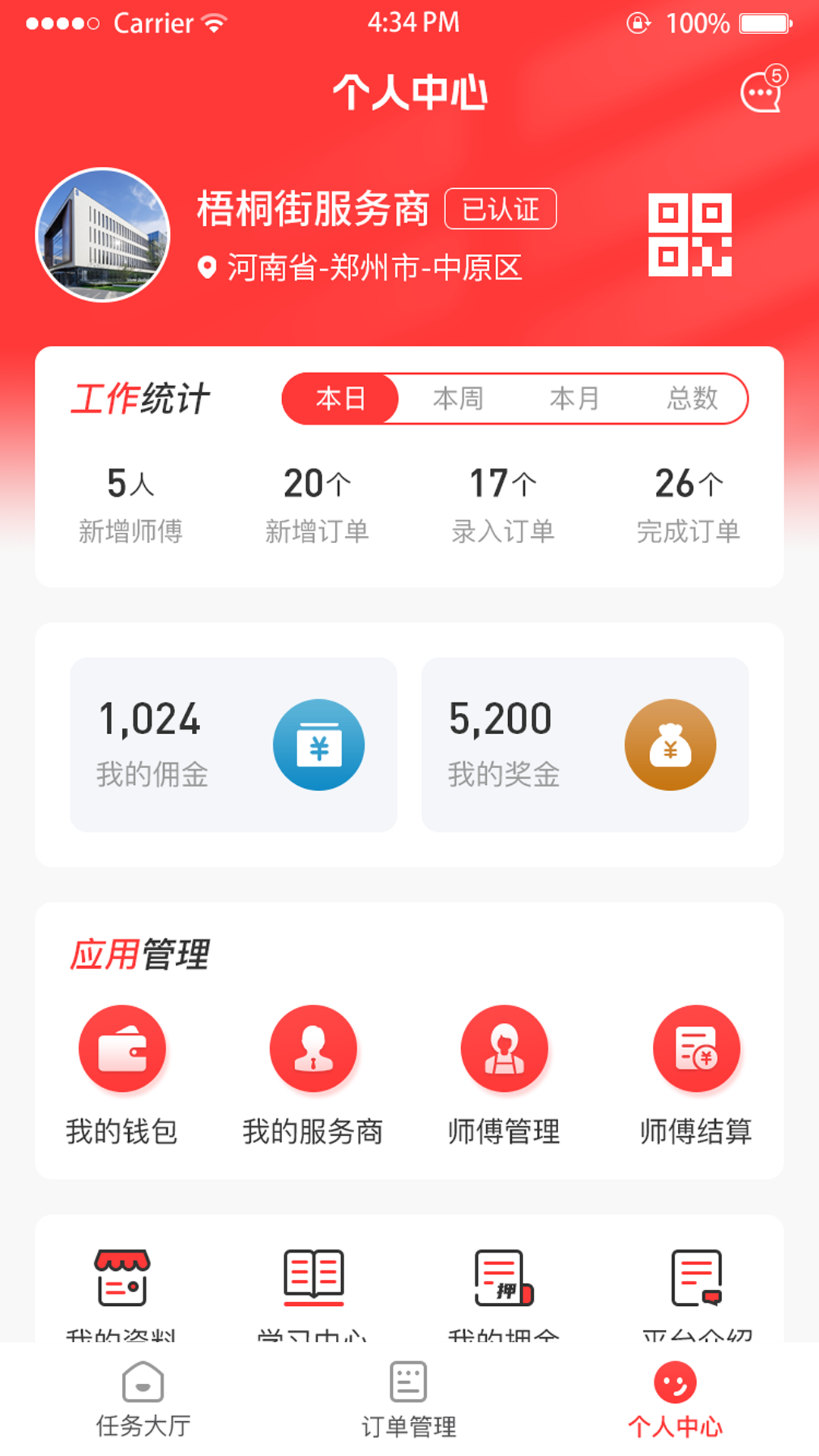Open messages with 5 unread notifications

coord(758,93)
